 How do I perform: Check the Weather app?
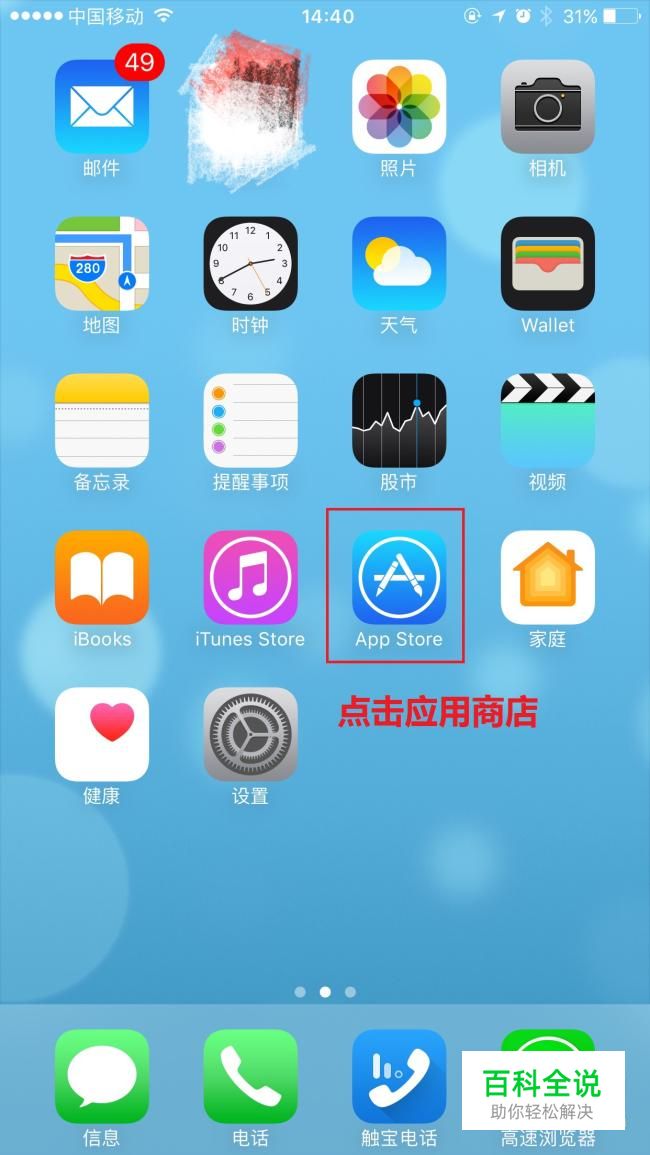point(399,264)
